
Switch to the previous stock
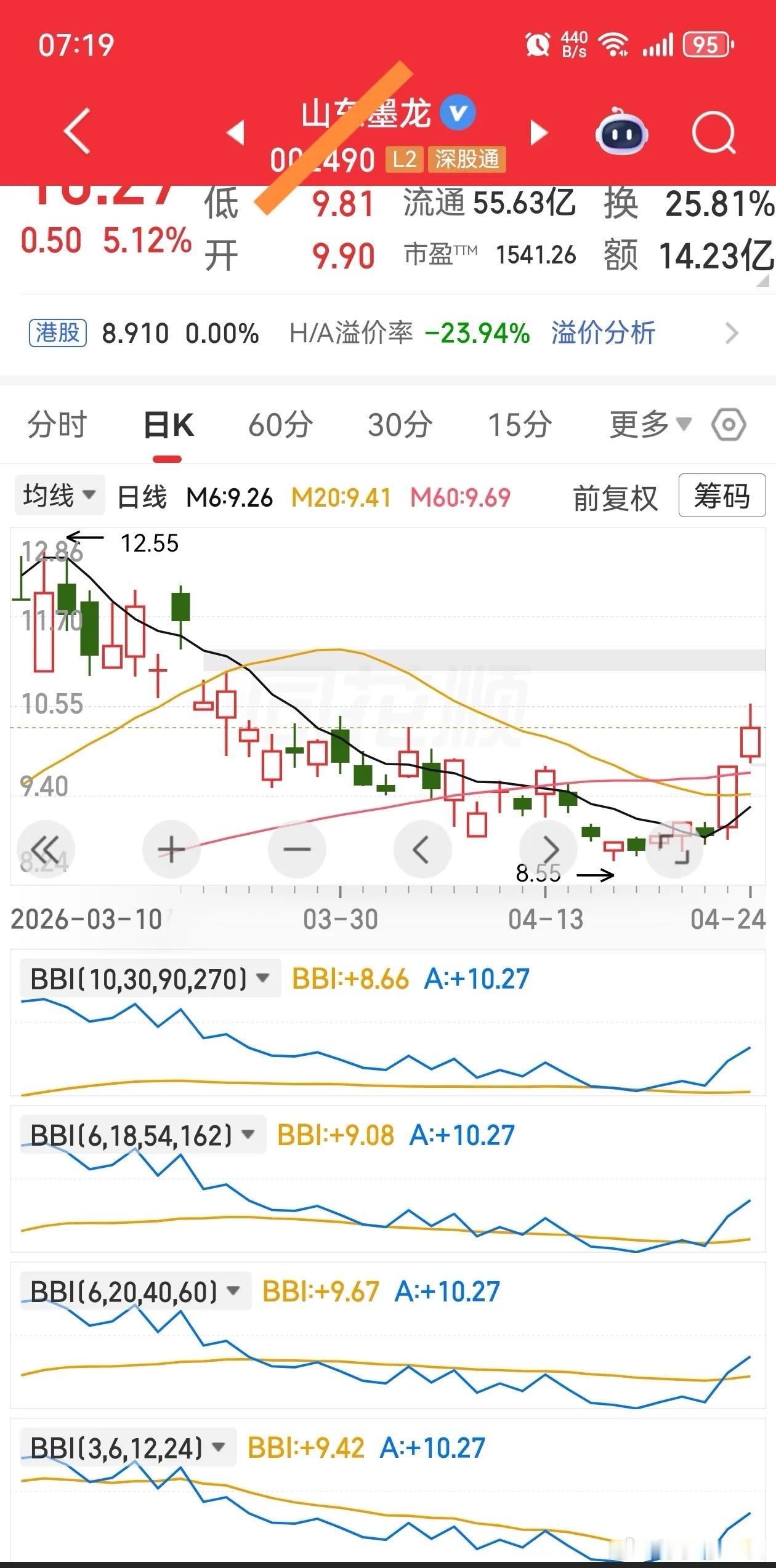pos(236,132)
